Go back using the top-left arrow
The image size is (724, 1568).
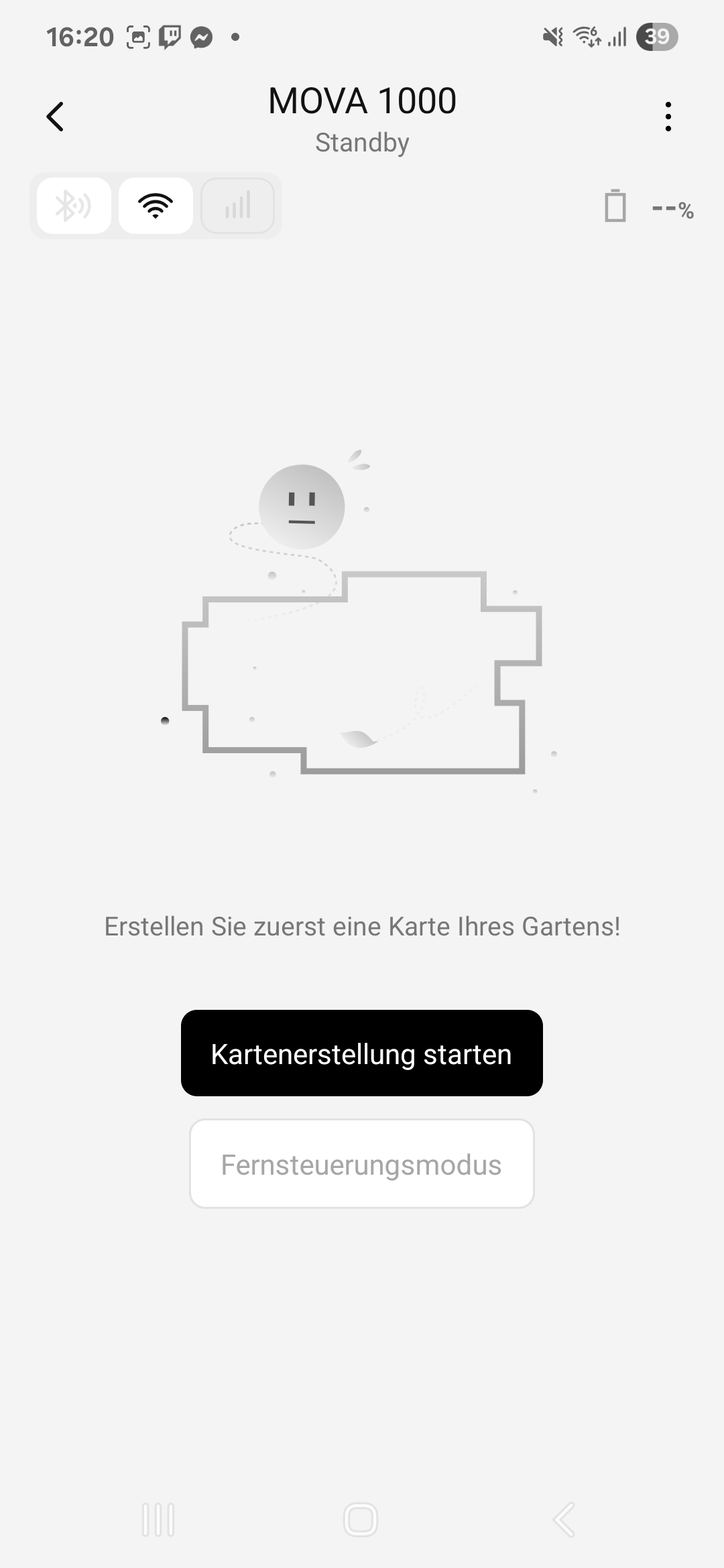pyautogui.click(x=55, y=117)
